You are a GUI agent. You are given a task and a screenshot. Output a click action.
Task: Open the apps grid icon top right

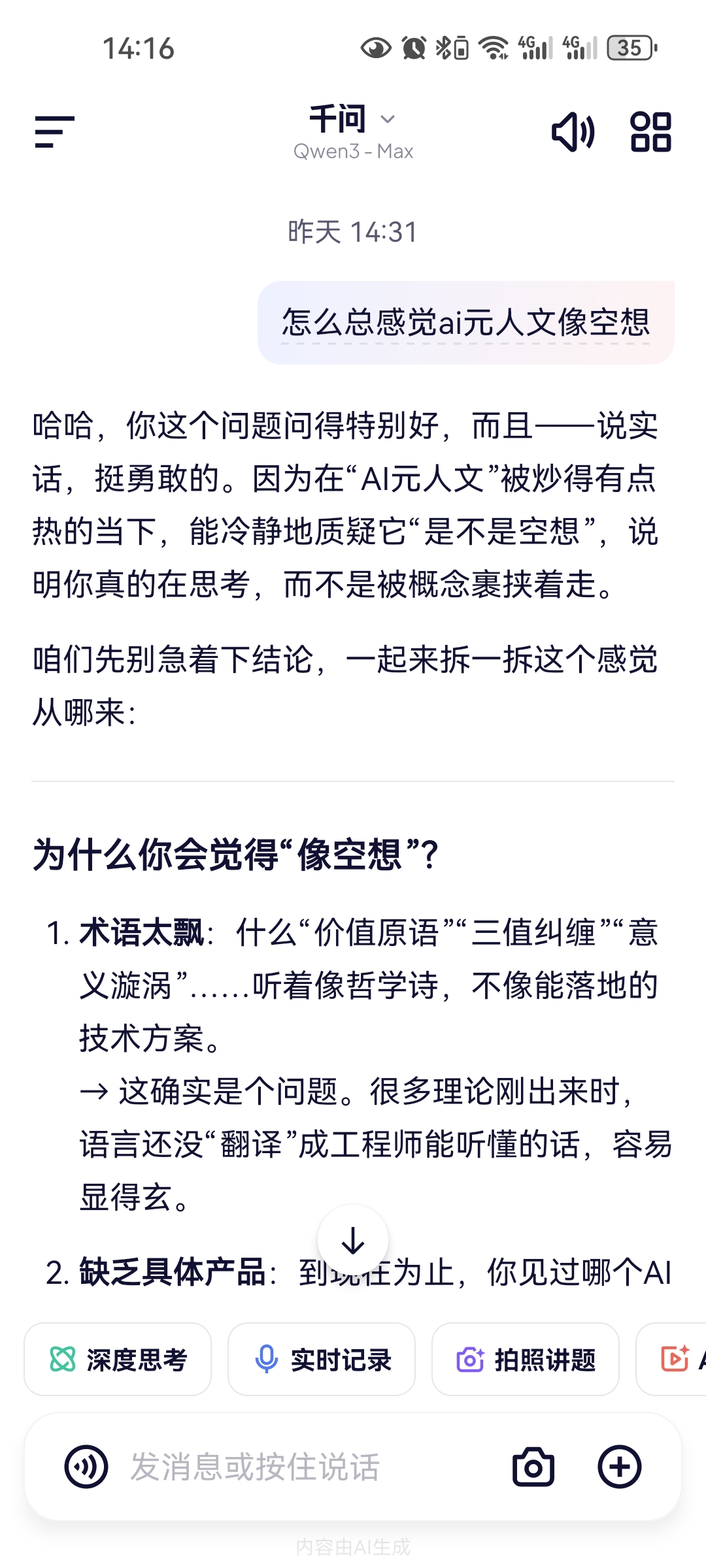click(x=652, y=132)
